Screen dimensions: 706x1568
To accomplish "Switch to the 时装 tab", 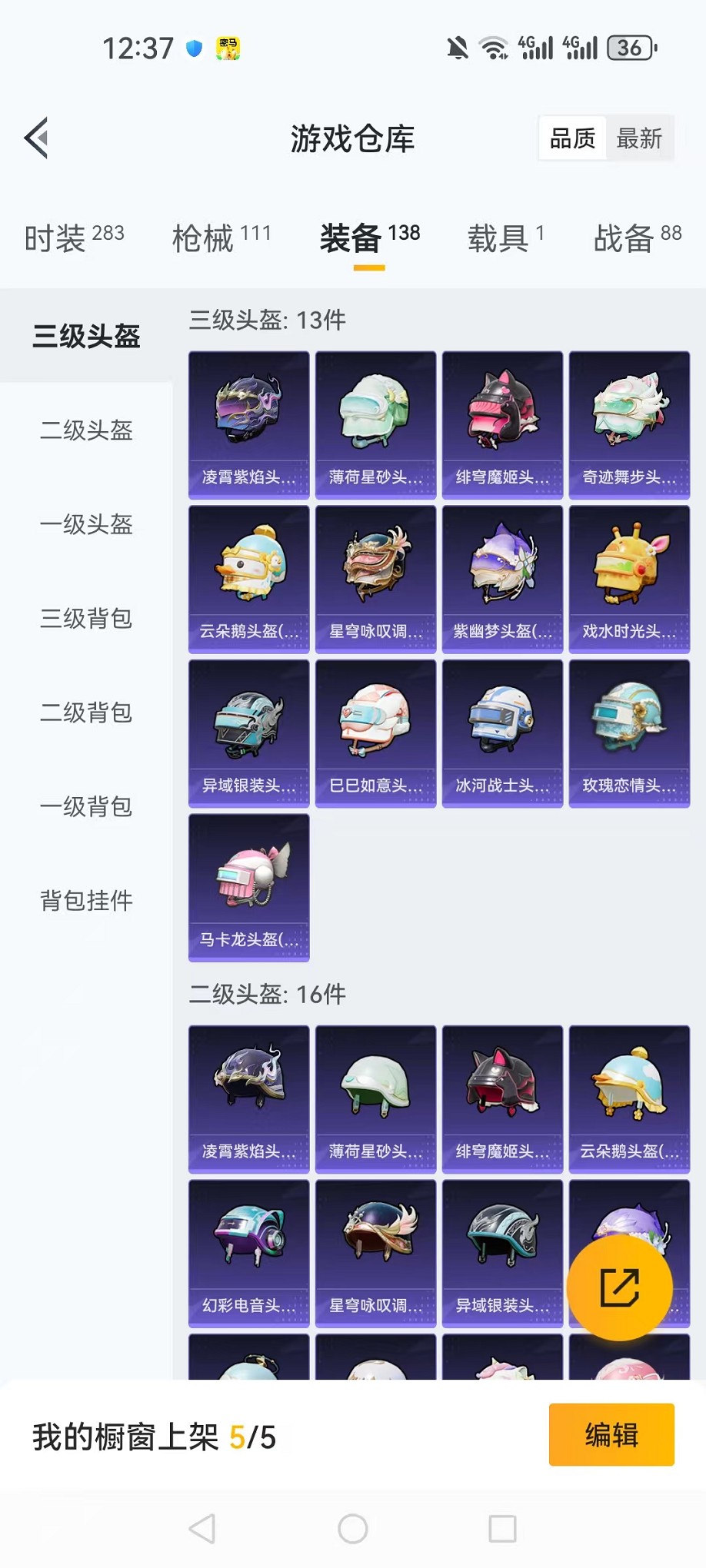I will coord(74,238).
